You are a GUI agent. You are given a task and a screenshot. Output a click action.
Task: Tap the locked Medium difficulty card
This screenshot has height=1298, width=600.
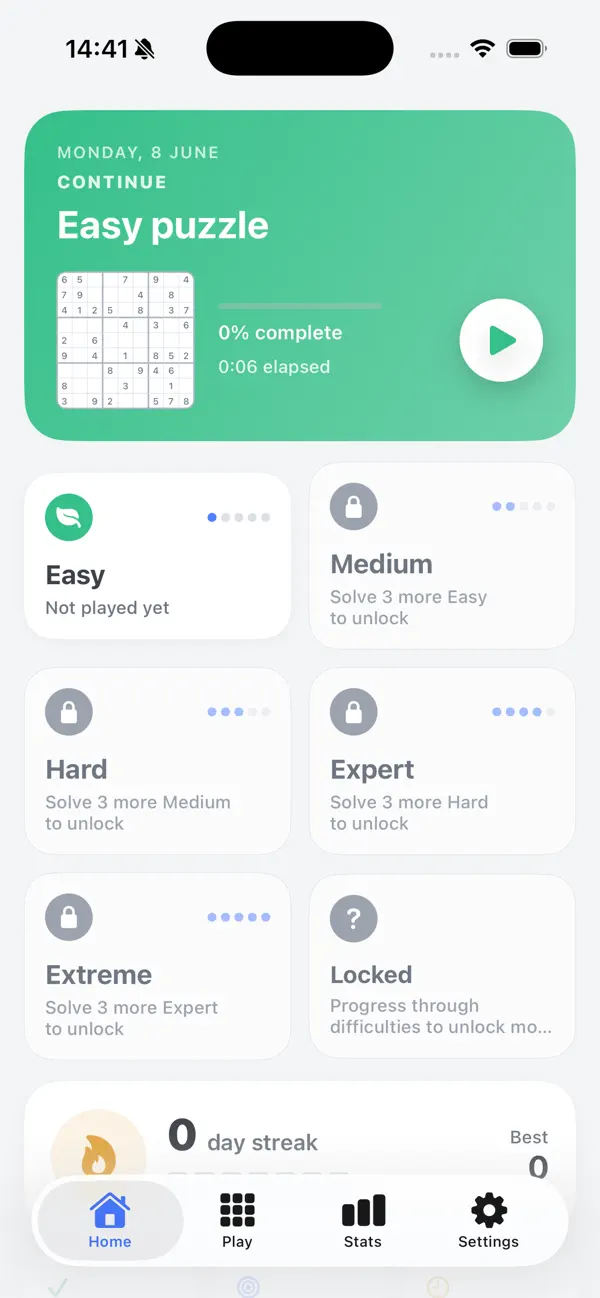(x=442, y=556)
